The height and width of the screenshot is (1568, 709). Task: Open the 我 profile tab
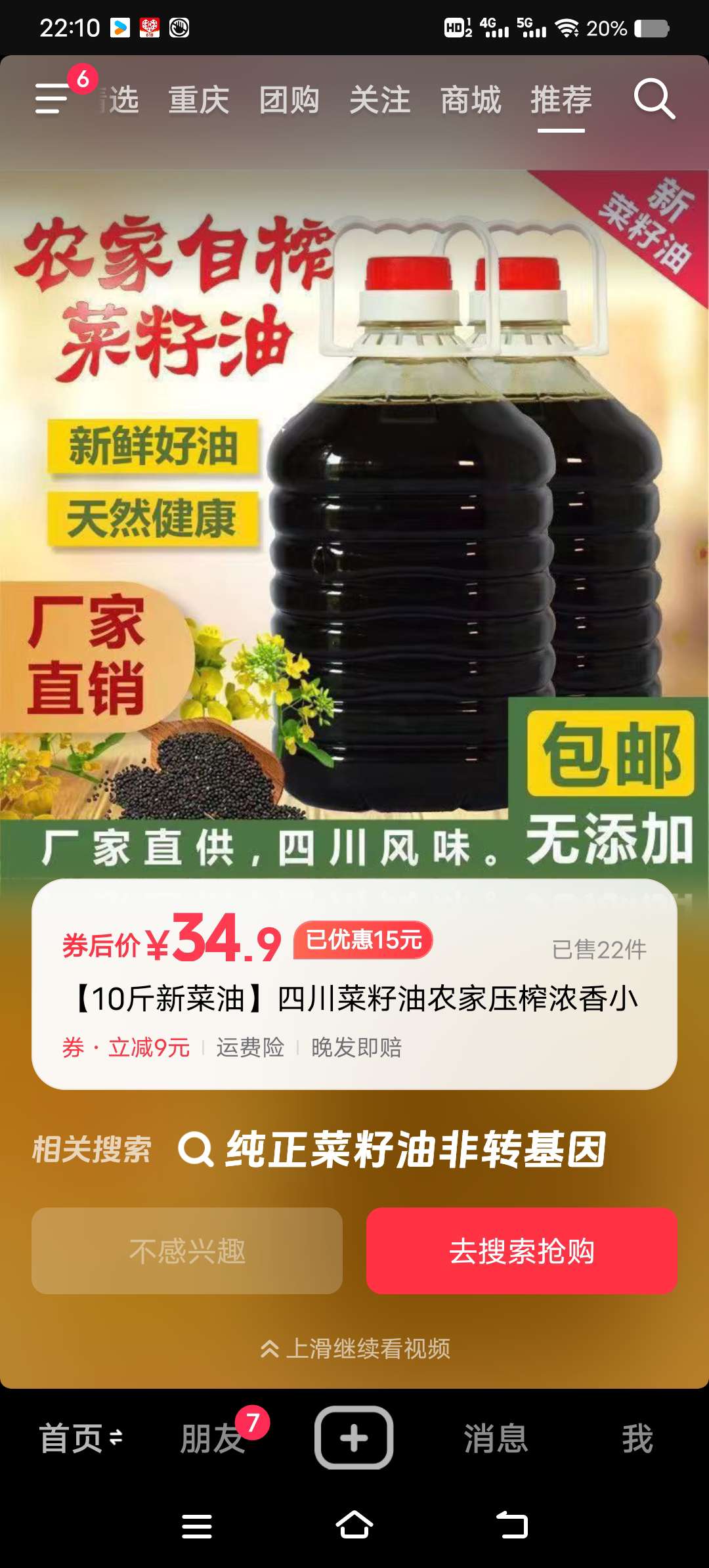tap(637, 1439)
